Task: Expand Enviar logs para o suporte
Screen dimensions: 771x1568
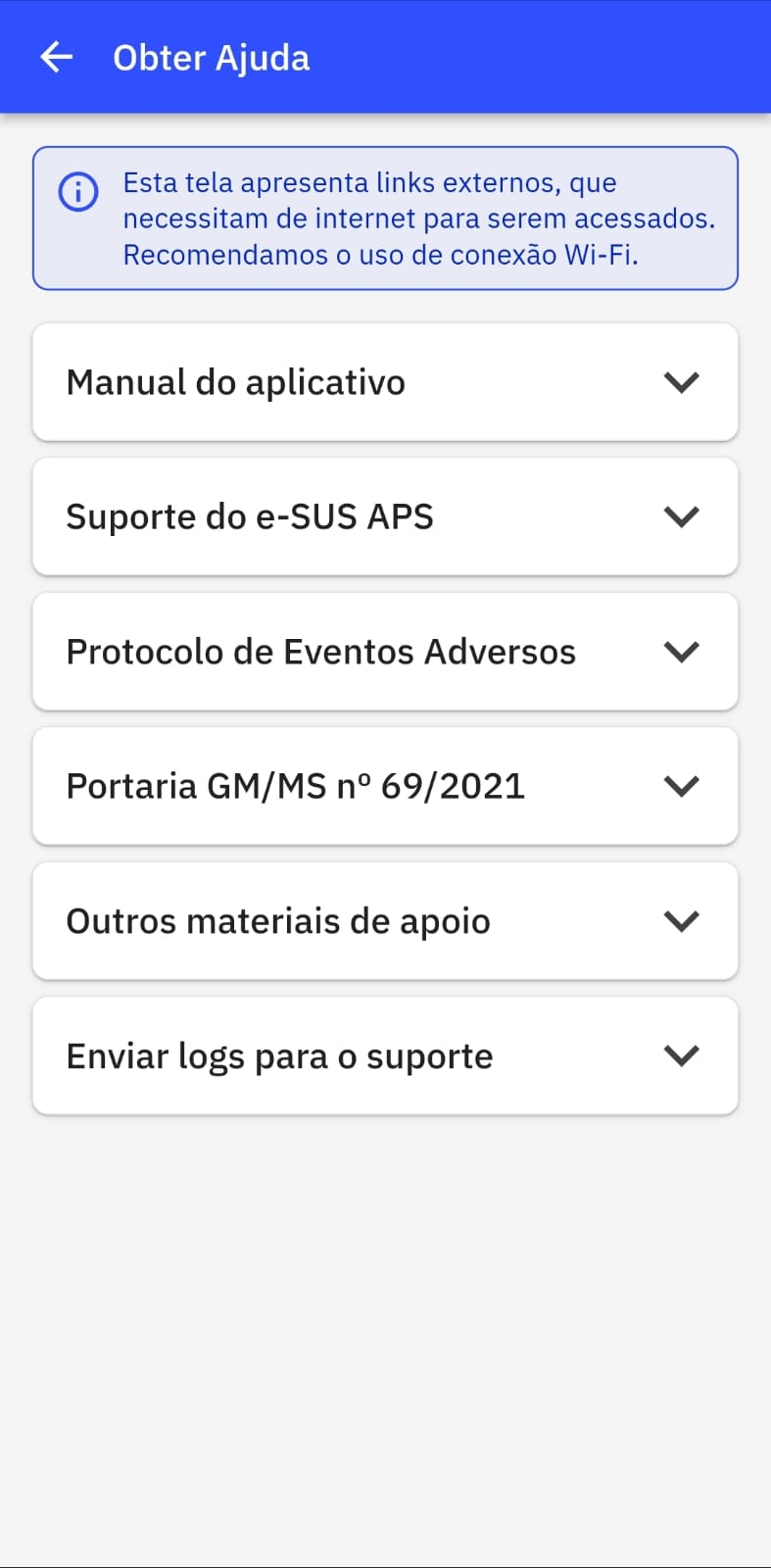Action: click(385, 1055)
